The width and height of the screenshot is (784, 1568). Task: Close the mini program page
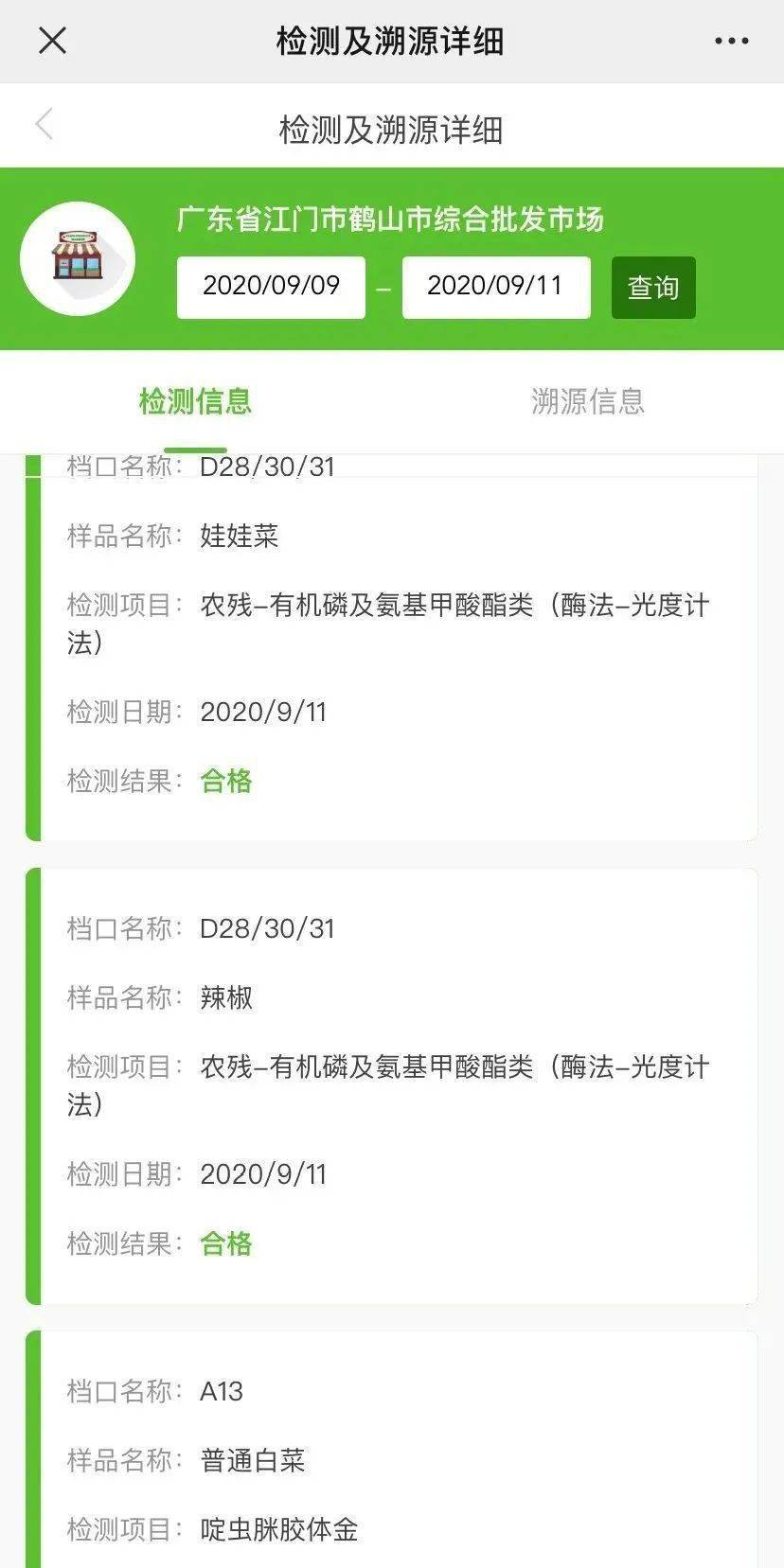[x=52, y=41]
